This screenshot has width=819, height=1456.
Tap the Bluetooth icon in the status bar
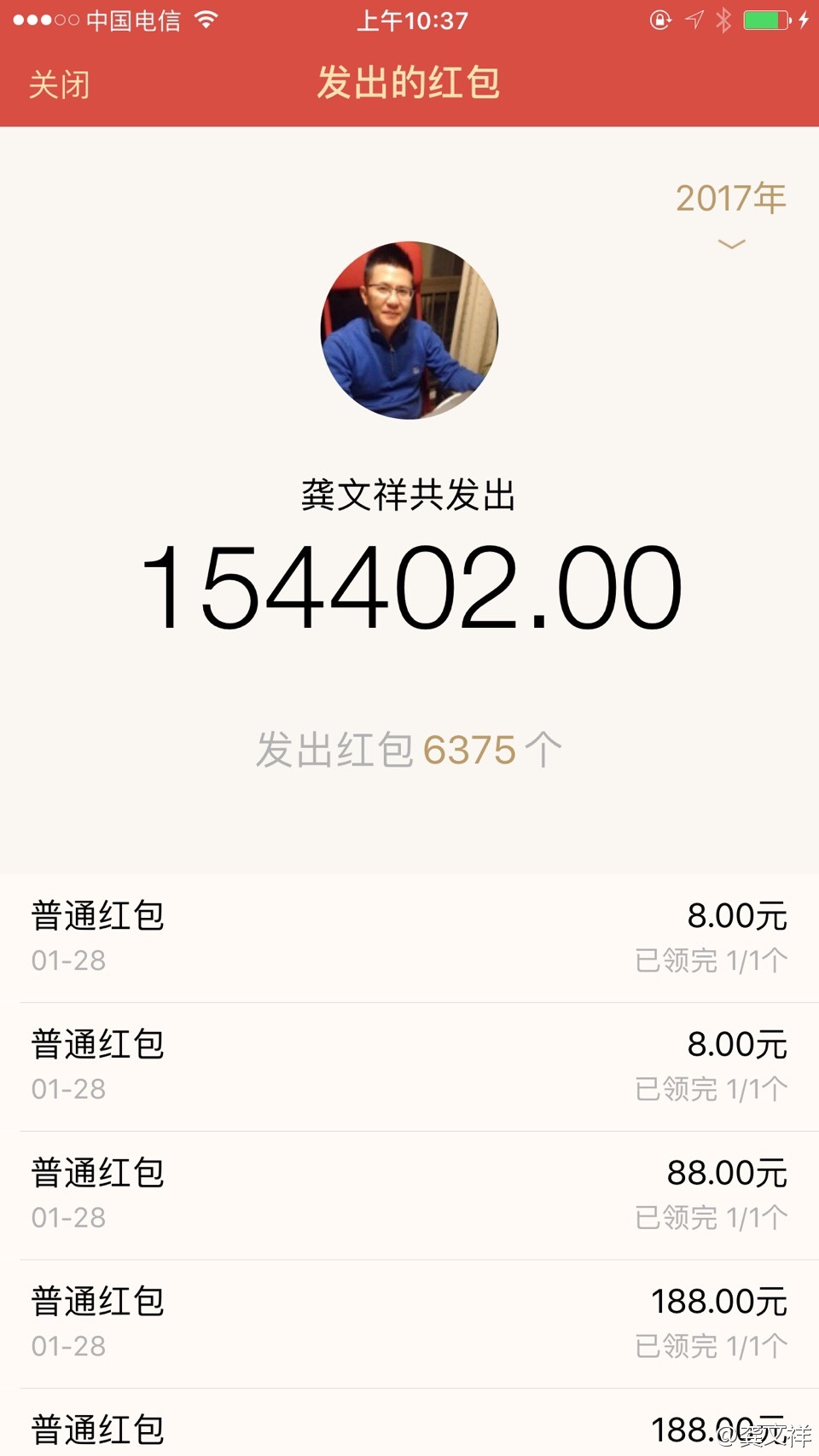pyautogui.click(x=725, y=20)
